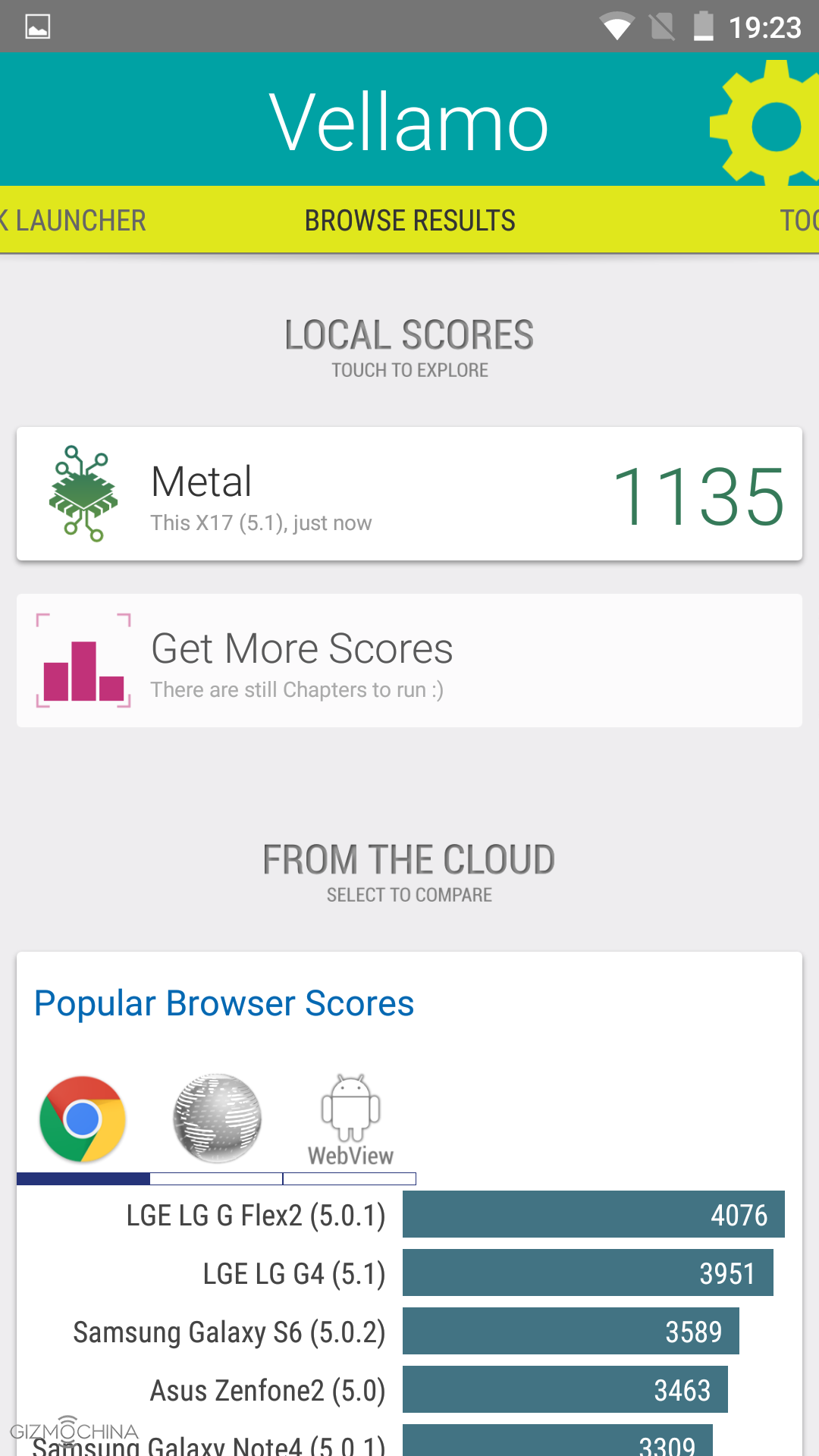Select the Chrome browser scores

point(83,1119)
